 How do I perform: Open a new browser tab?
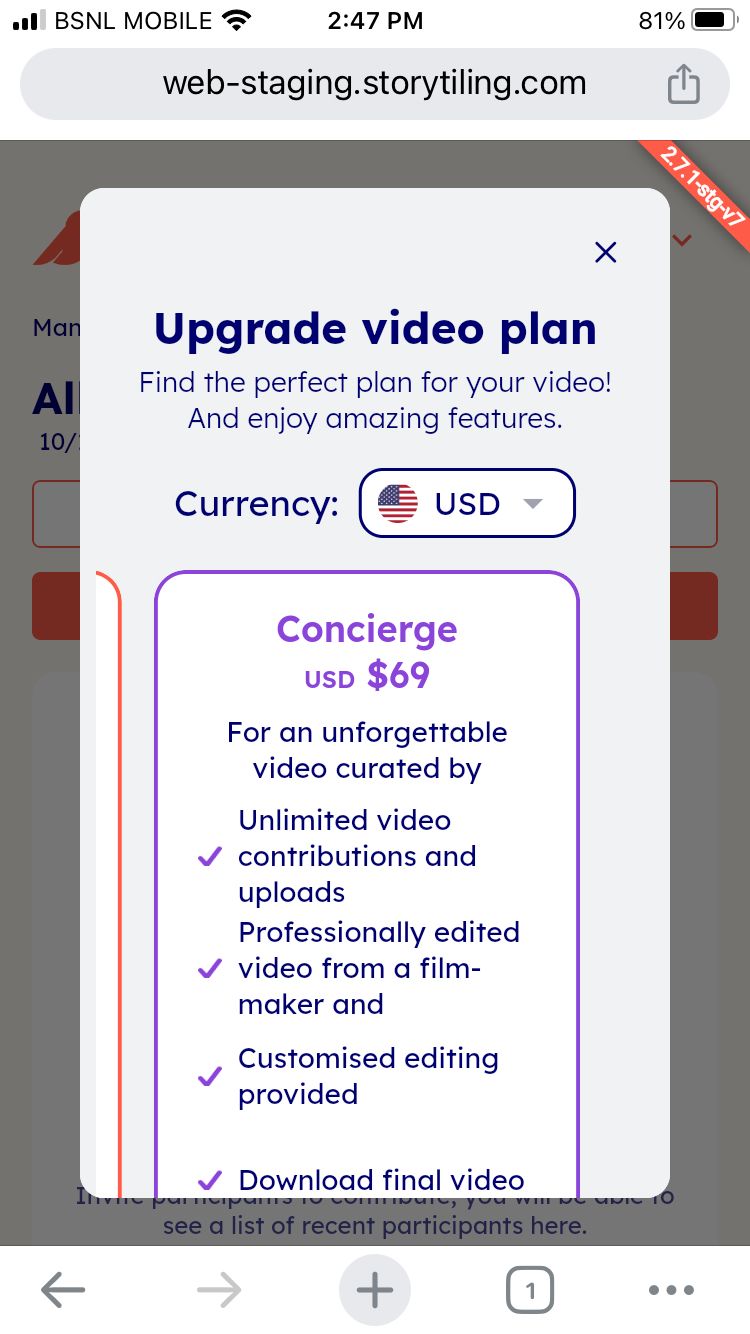pyautogui.click(x=375, y=1290)
